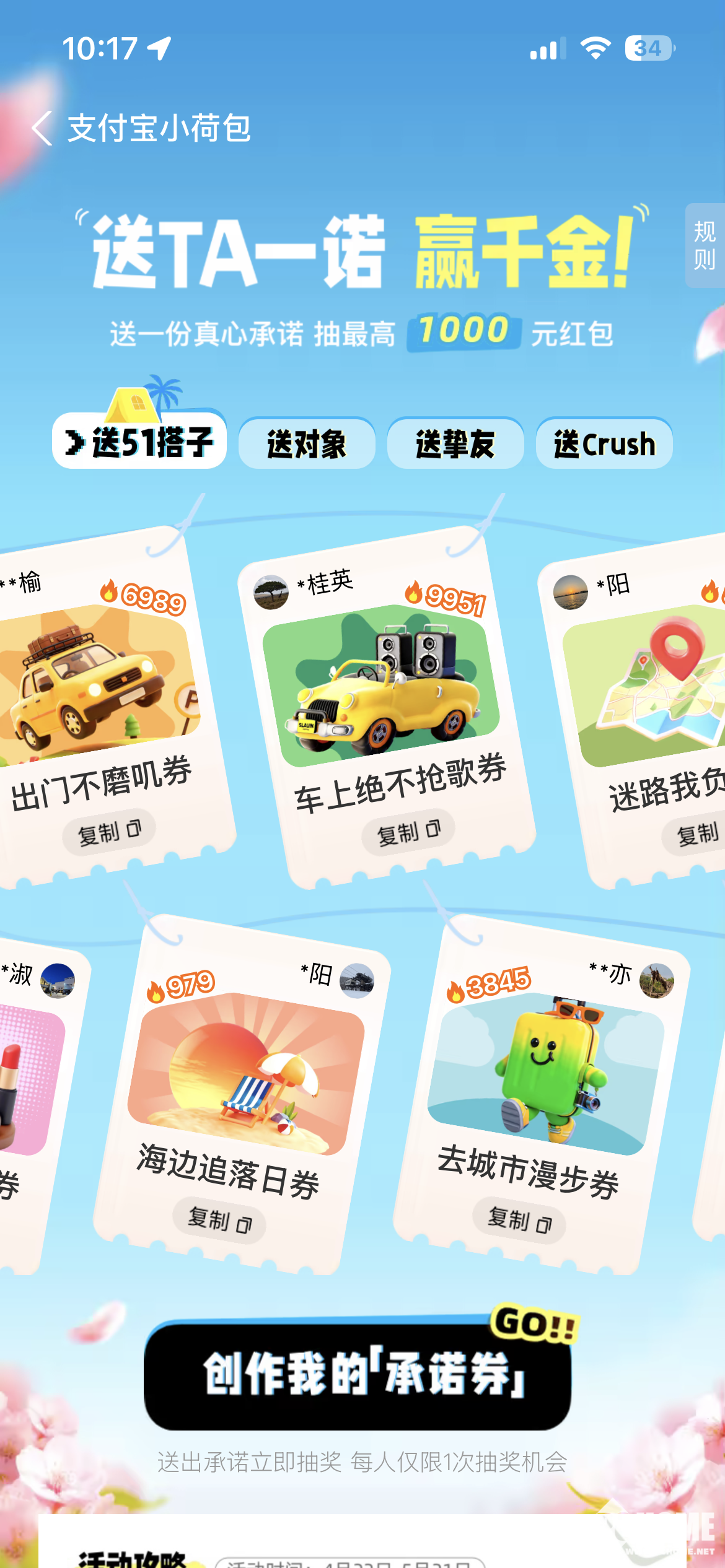Switch to the 送对象 tab
Viewport: 725px width, 1568px height.
coord(307,444)
